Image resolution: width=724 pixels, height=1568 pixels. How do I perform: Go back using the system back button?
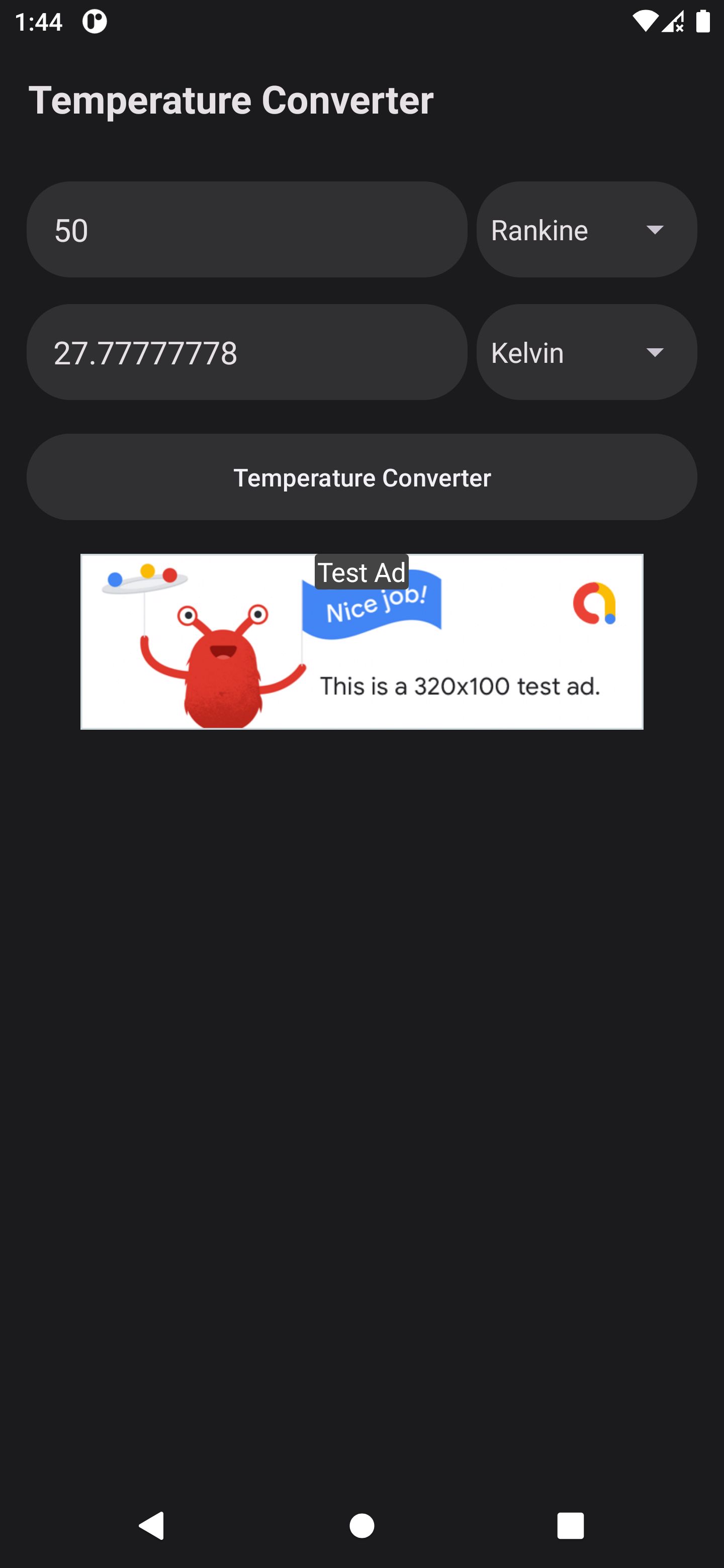pos(152,1525)
